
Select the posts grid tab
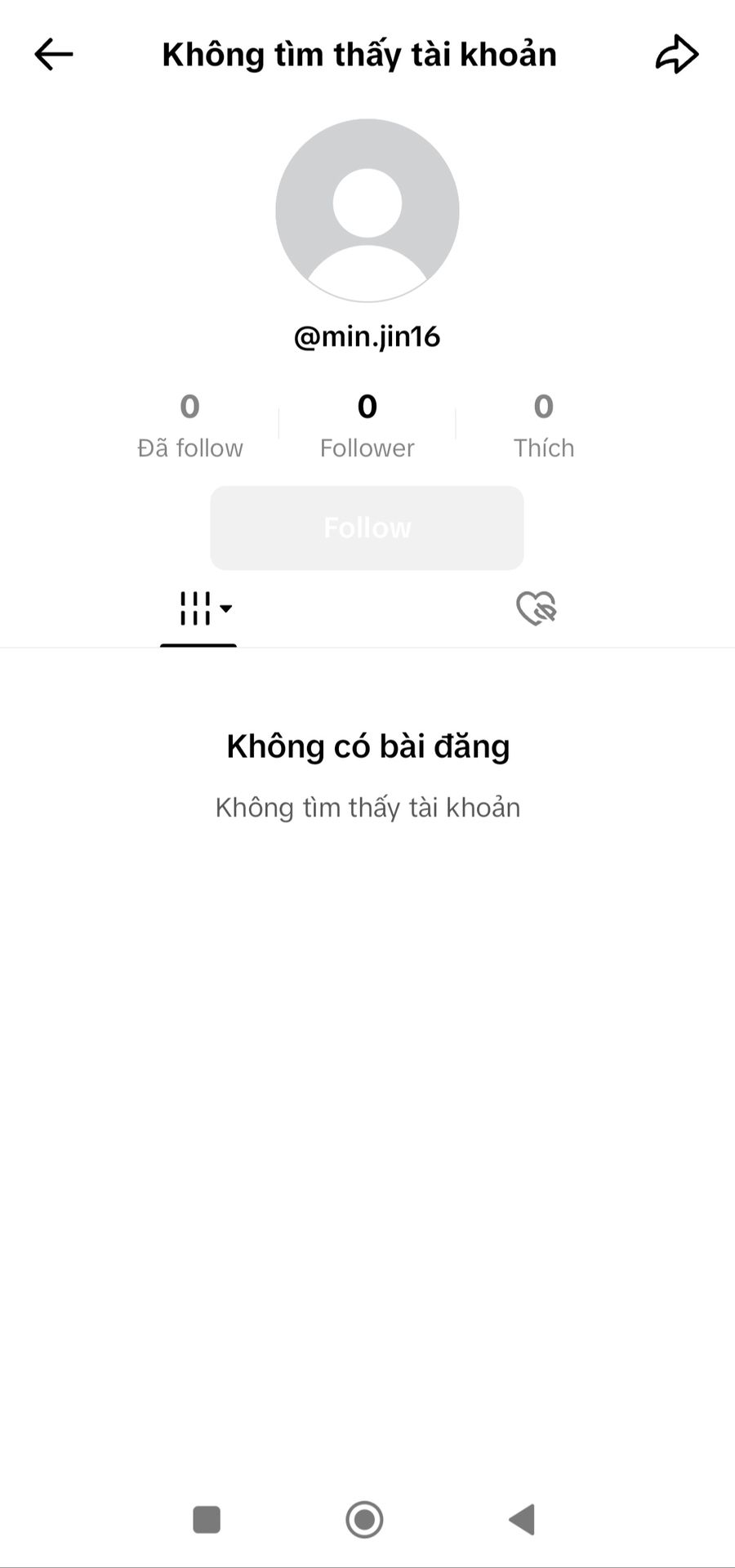pos(198,608)
